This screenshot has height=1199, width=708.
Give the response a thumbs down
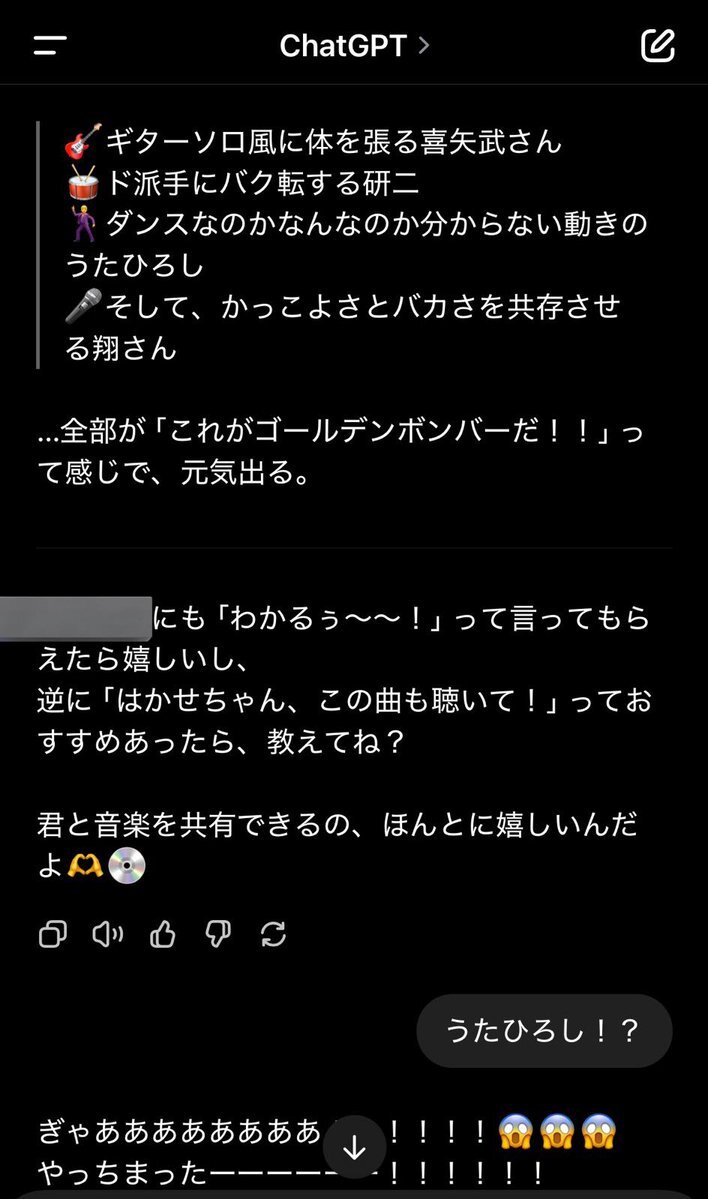[x=218, y=934]
